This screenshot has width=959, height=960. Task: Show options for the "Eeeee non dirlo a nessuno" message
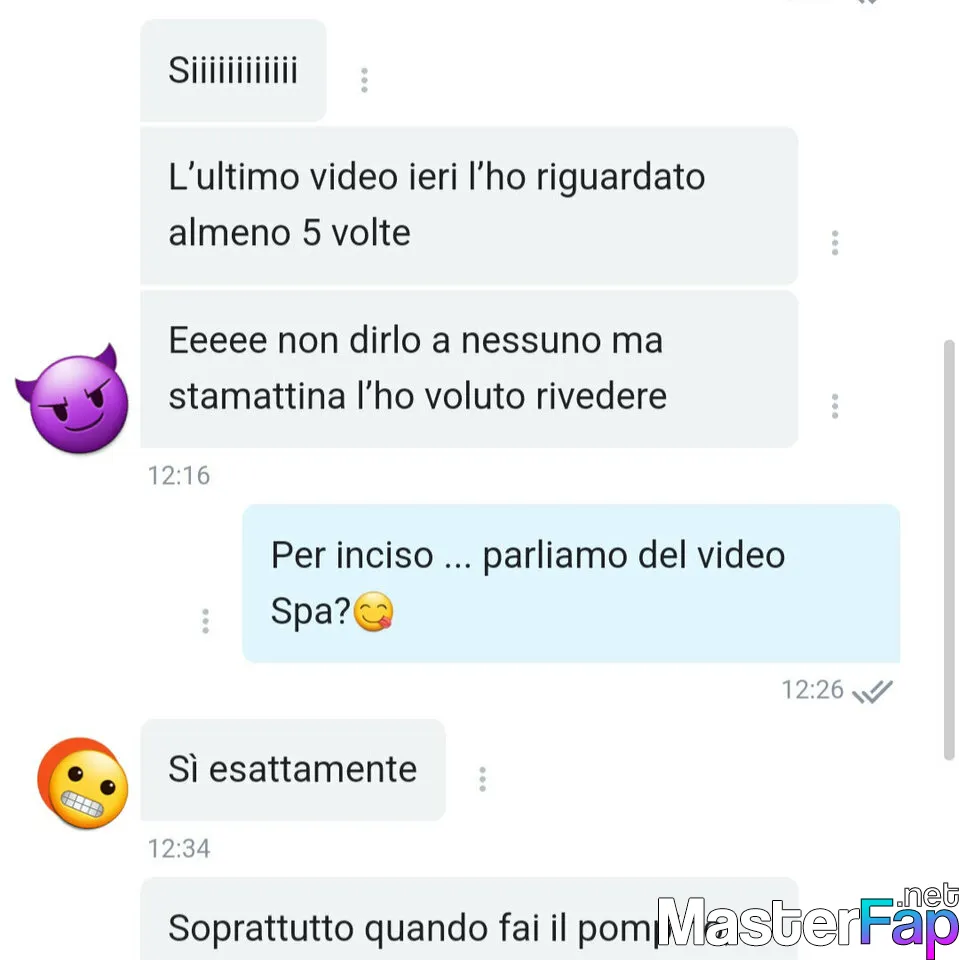pyautogui.click(x=835, y=406)
